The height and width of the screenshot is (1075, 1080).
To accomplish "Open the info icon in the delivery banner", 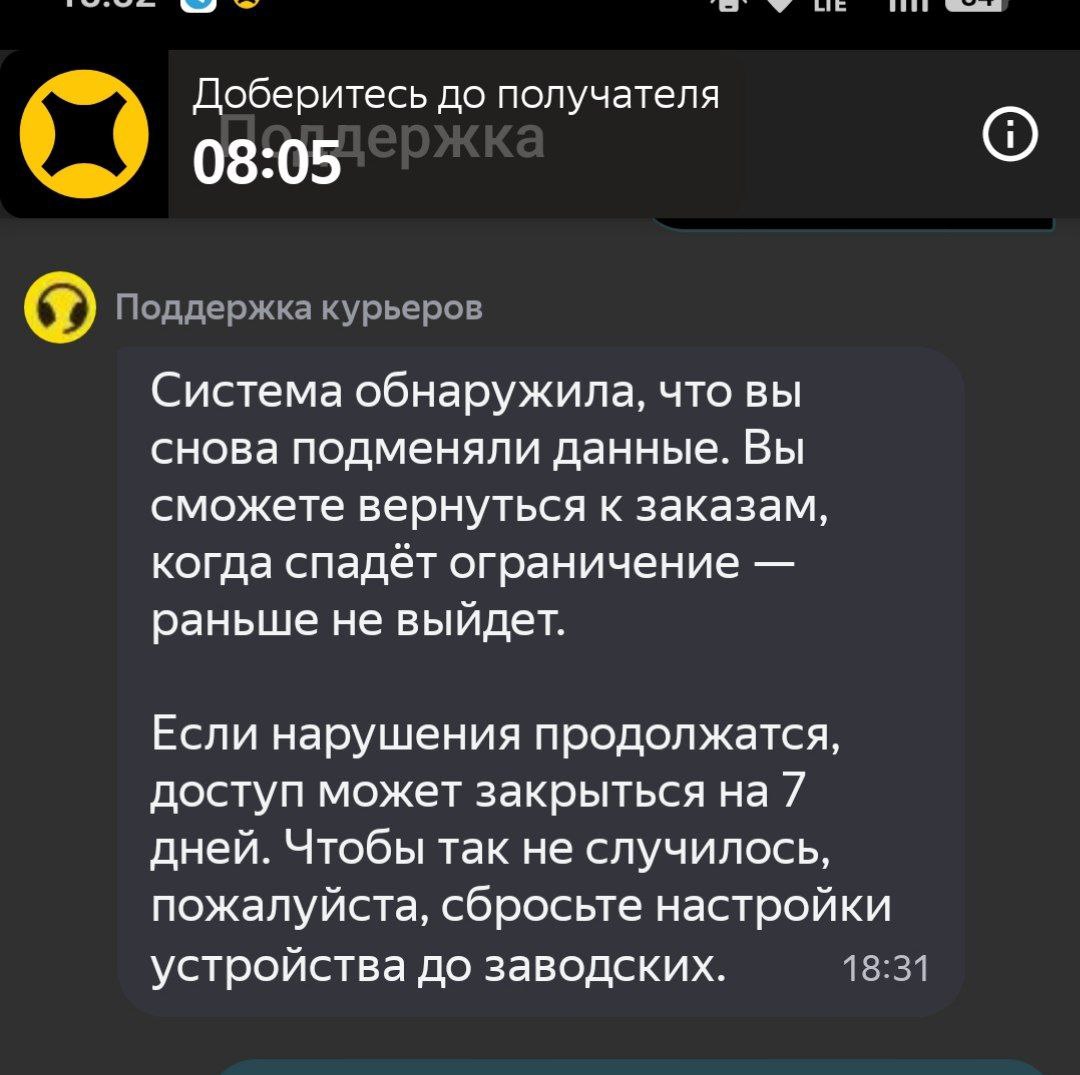I will point(1011,134).
